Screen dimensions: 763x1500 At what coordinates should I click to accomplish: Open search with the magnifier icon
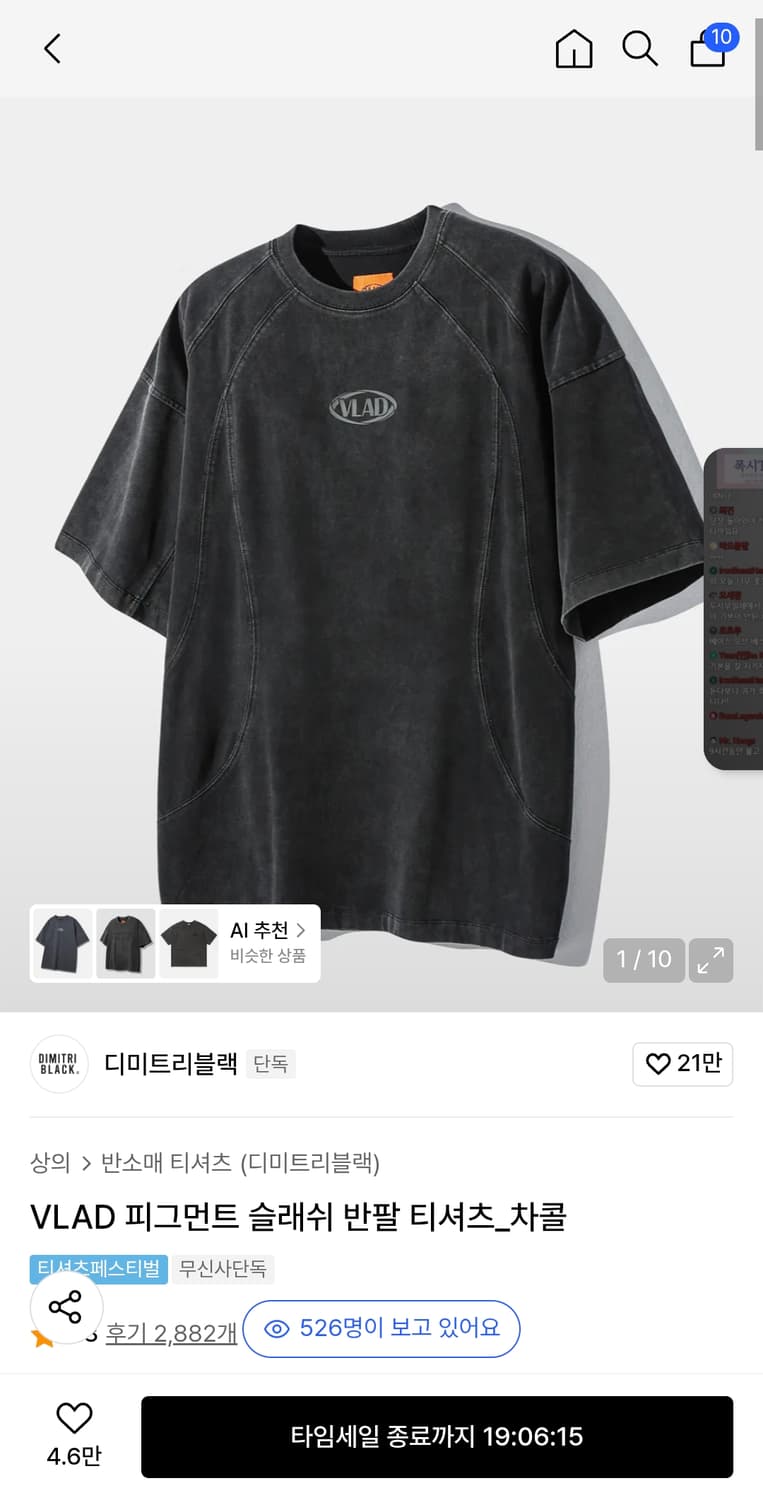[640, 48]
